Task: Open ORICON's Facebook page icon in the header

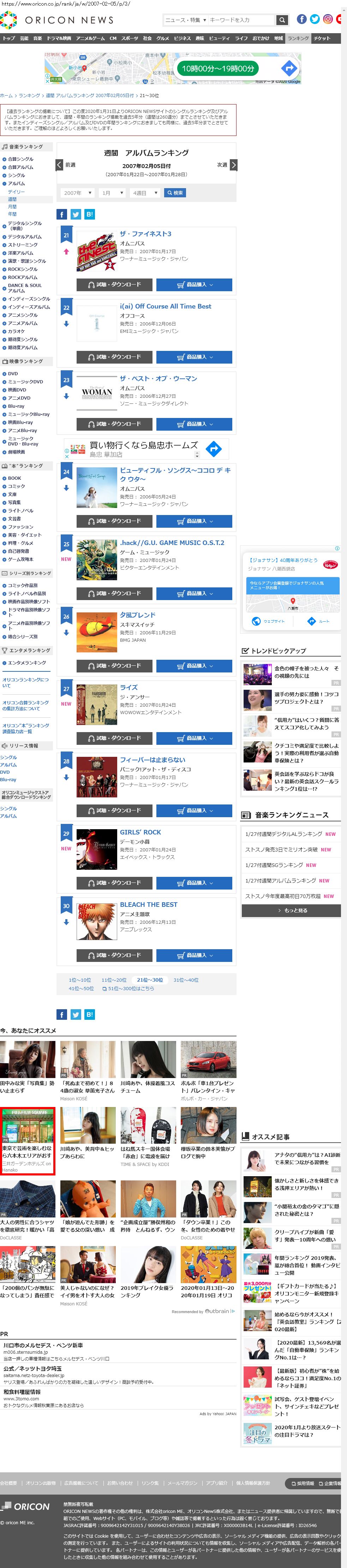Action: tap(301, 19)
